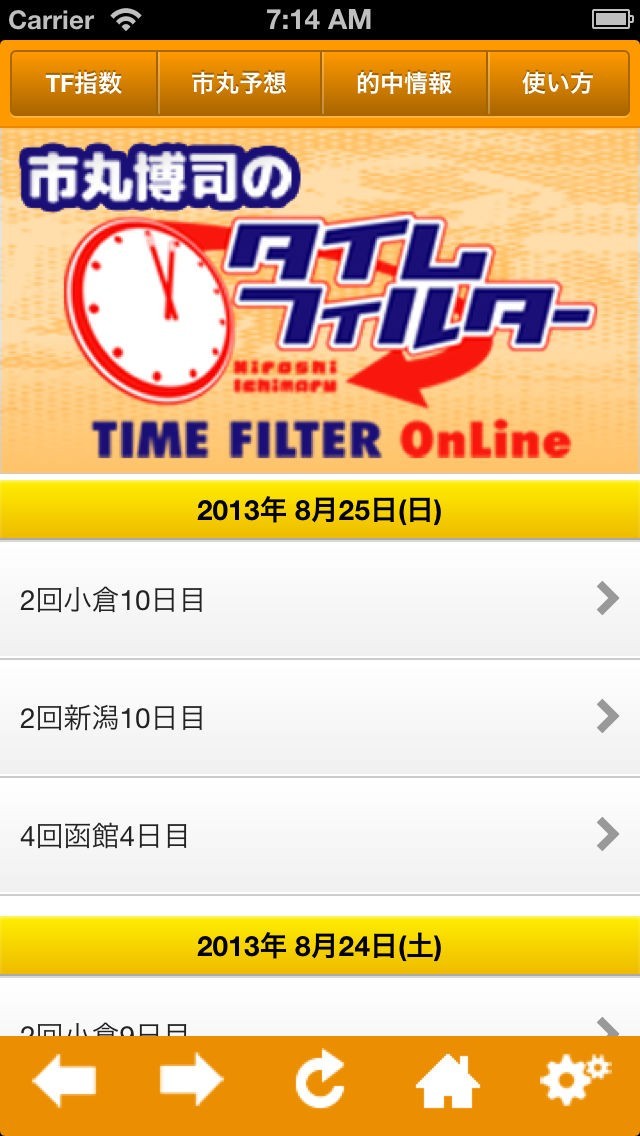640x1136 pixels.
Task: Select the 的中情報 tab
Action: coord(404,83)
